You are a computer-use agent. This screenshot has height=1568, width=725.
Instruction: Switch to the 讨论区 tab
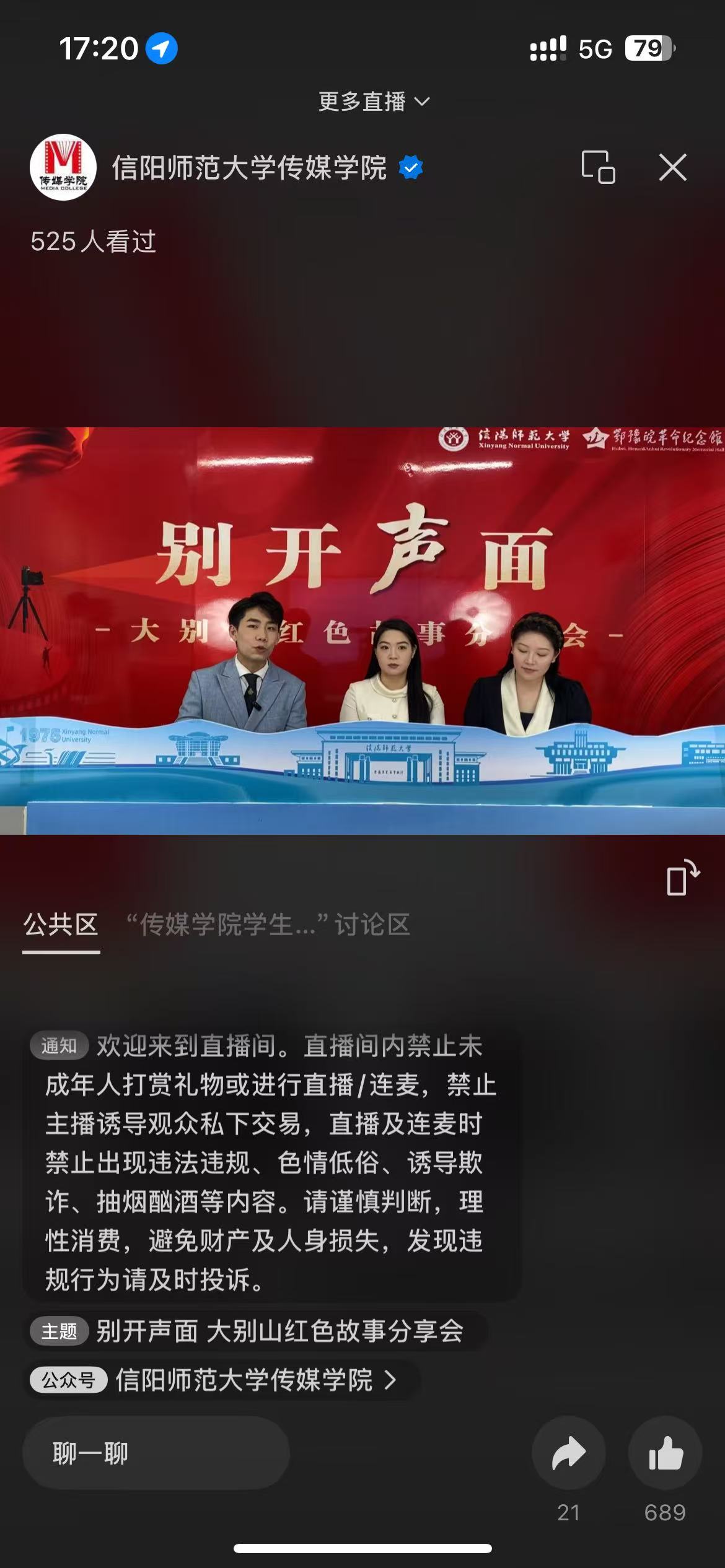click(x=268, y=925)
